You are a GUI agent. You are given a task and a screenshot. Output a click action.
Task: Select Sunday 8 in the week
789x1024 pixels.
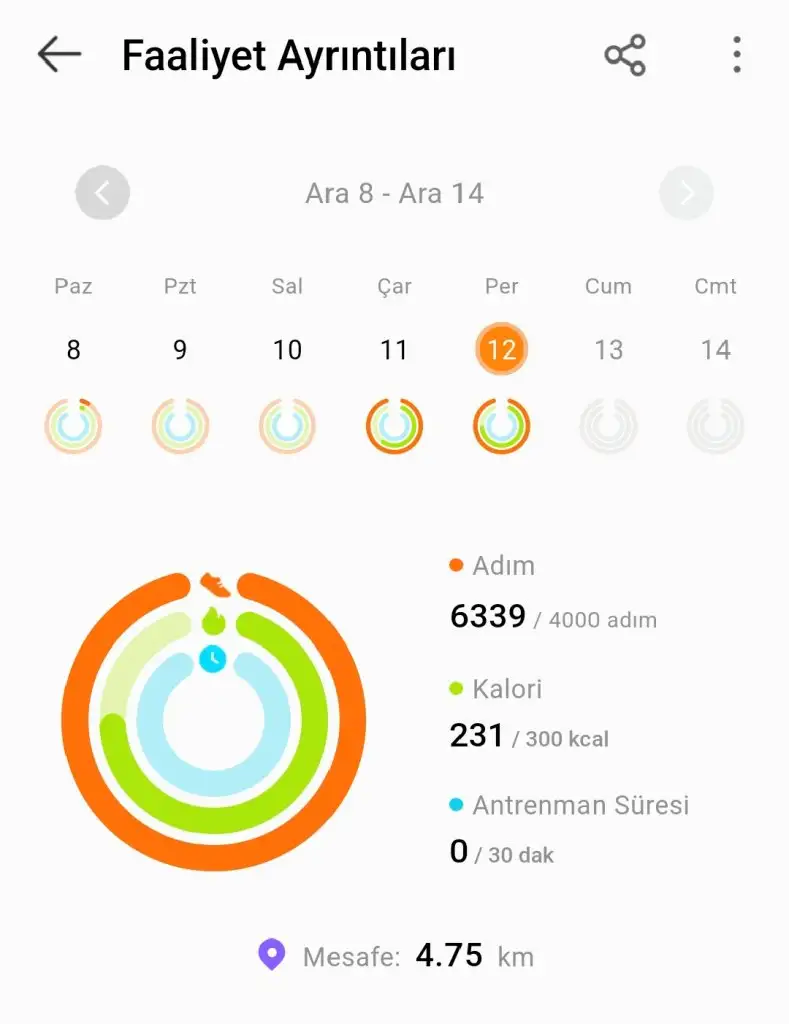tap(73, 350)
